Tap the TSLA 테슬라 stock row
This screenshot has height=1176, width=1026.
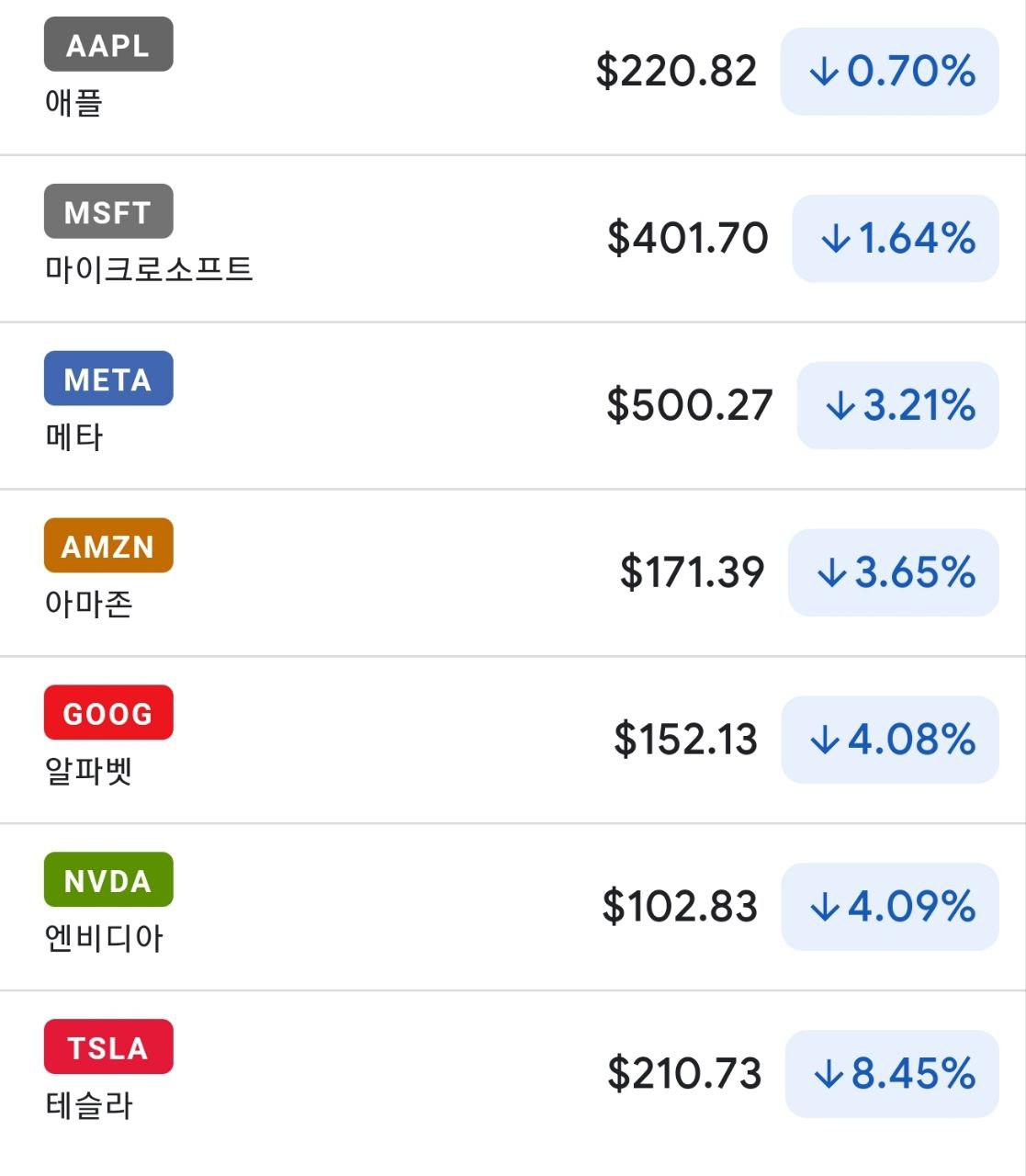367,1073
